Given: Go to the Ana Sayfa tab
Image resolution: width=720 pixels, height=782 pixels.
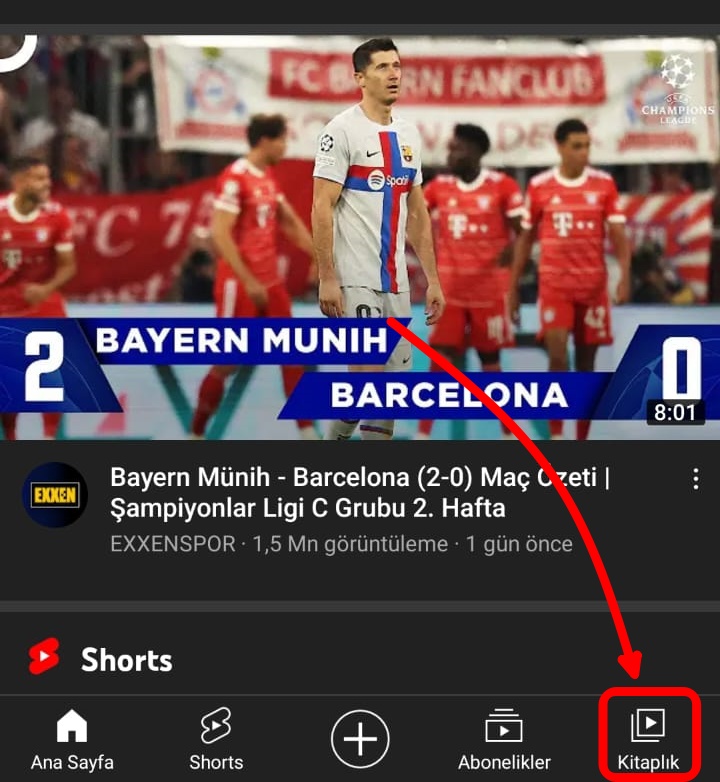Looking at the screenshot, I should coord(72,740).
